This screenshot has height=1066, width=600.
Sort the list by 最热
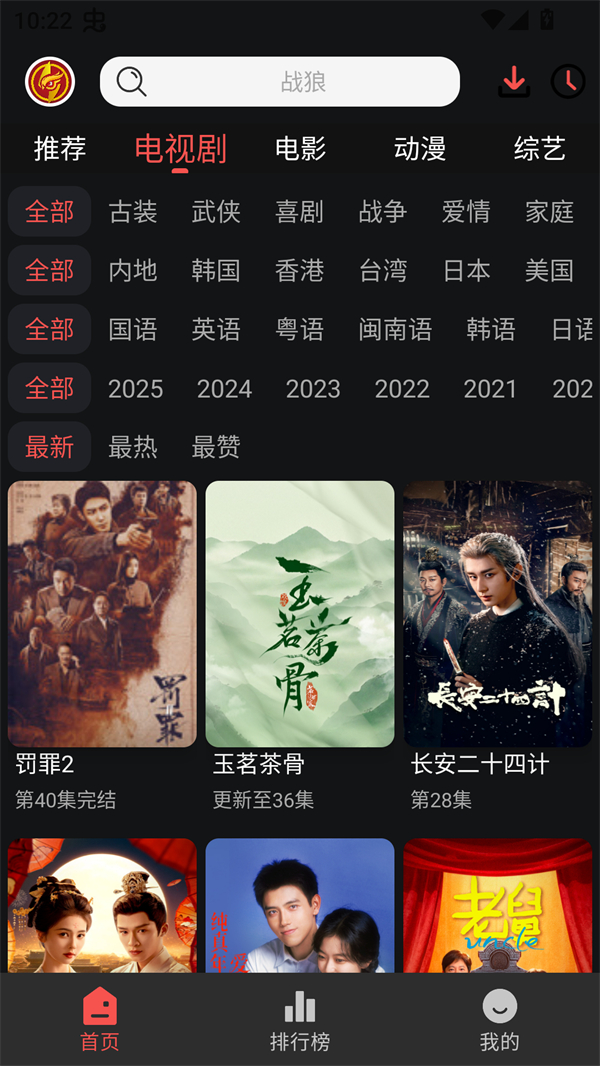(133, 447)
